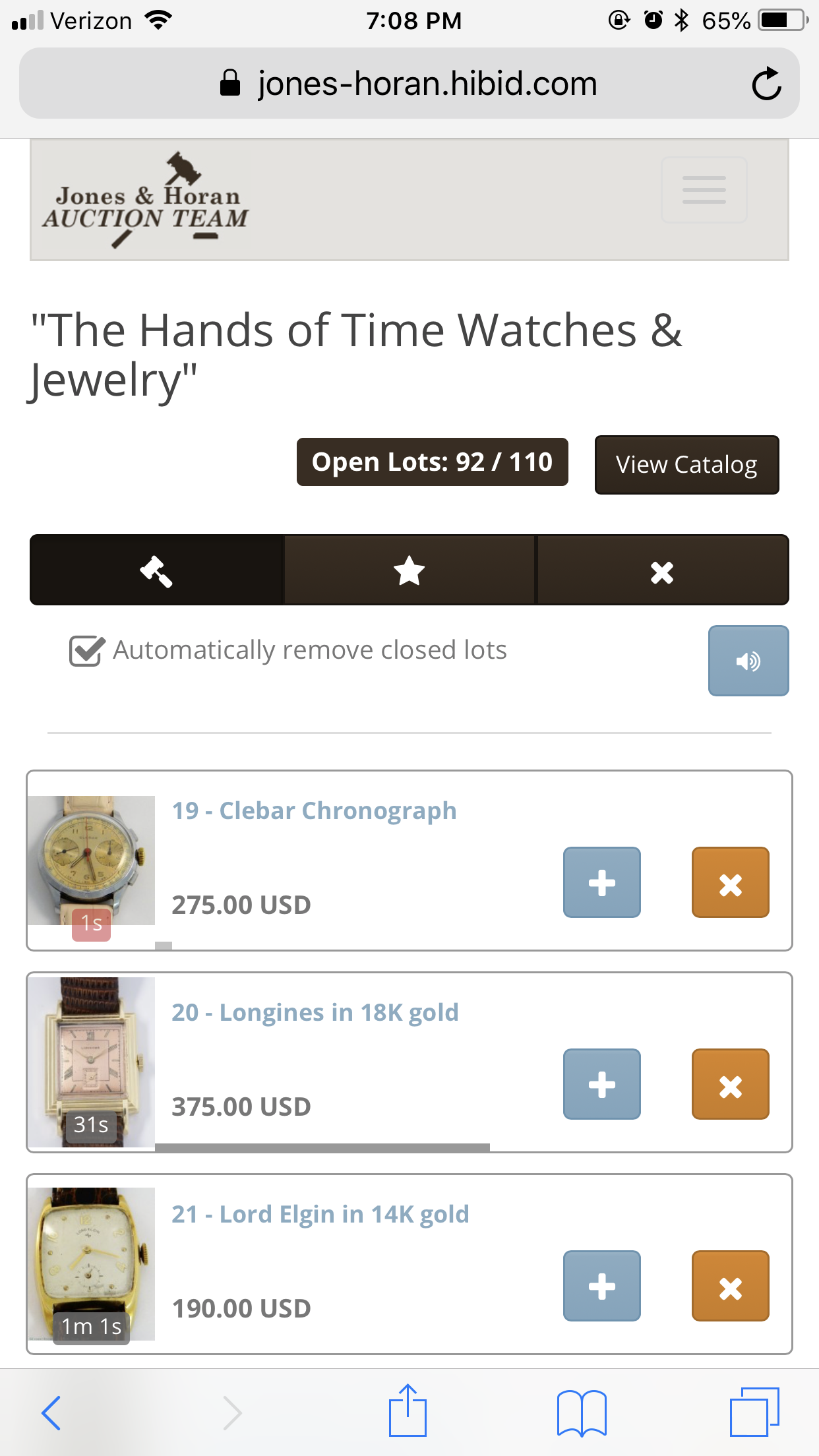Go back with Safari's back arrow

click(x=51, y=1412)
